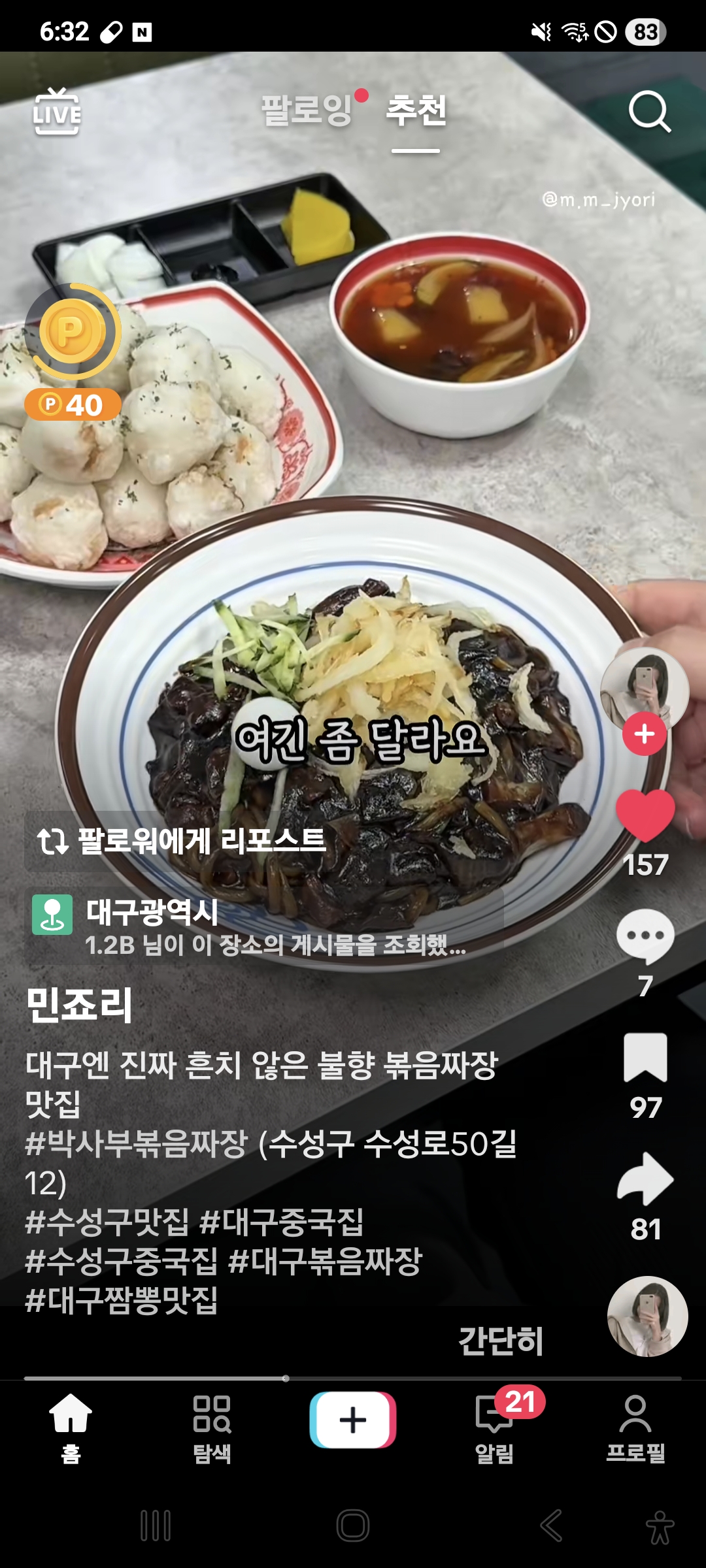The image size is (706, 1568).
Task: Open the #박사부볶음짜장 hashtag
Action: (137, 1144)
